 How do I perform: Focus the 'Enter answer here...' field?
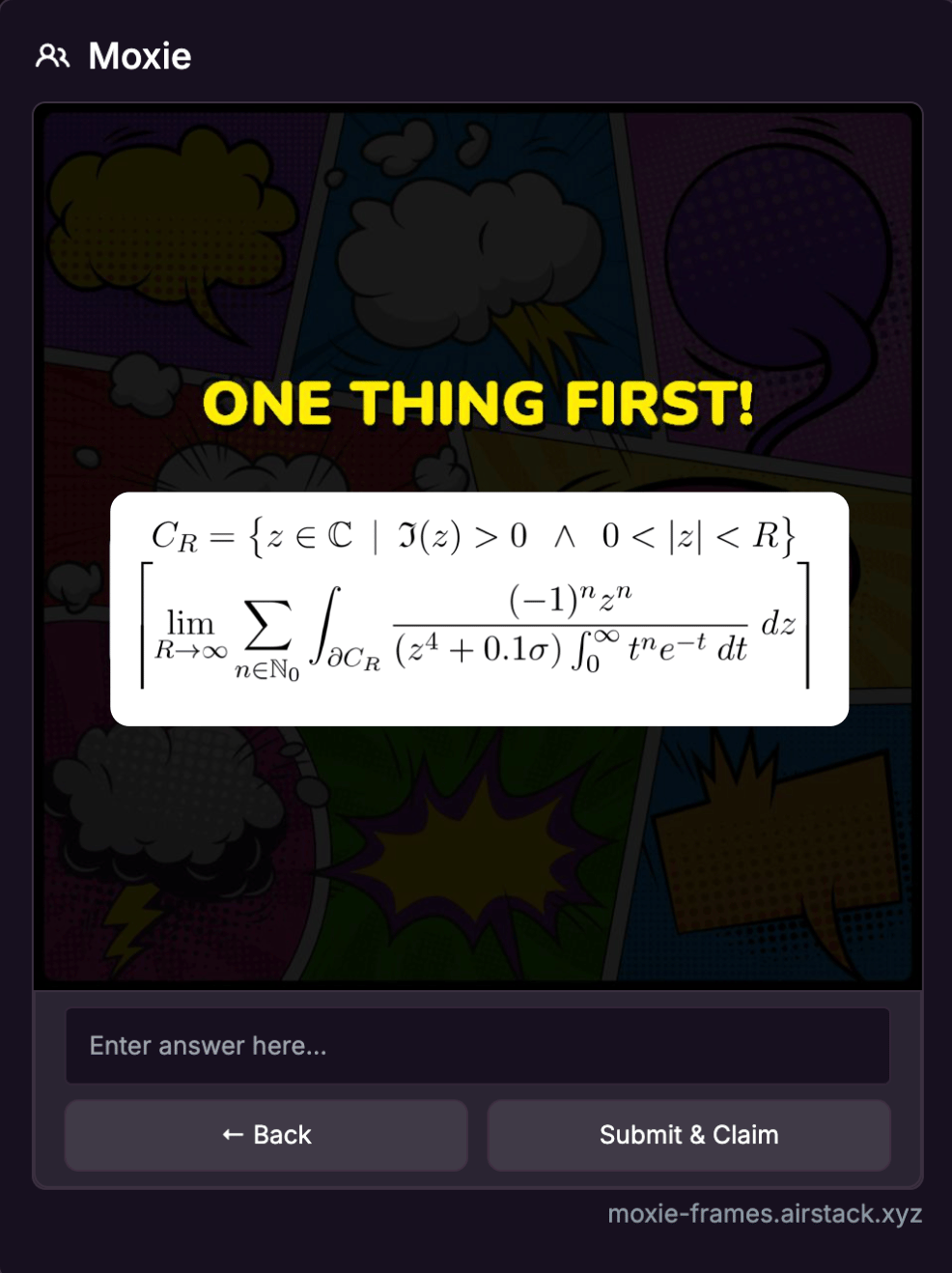point(477,1046)
